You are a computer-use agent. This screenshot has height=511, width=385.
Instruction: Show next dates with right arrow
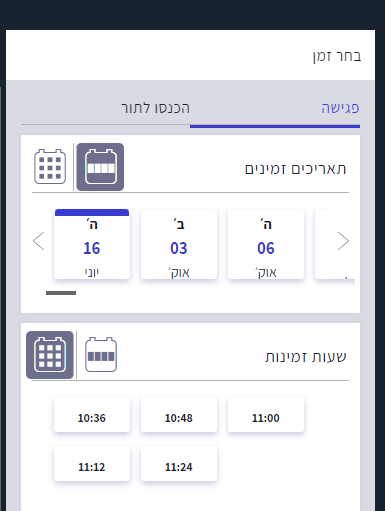click(343, 241)
